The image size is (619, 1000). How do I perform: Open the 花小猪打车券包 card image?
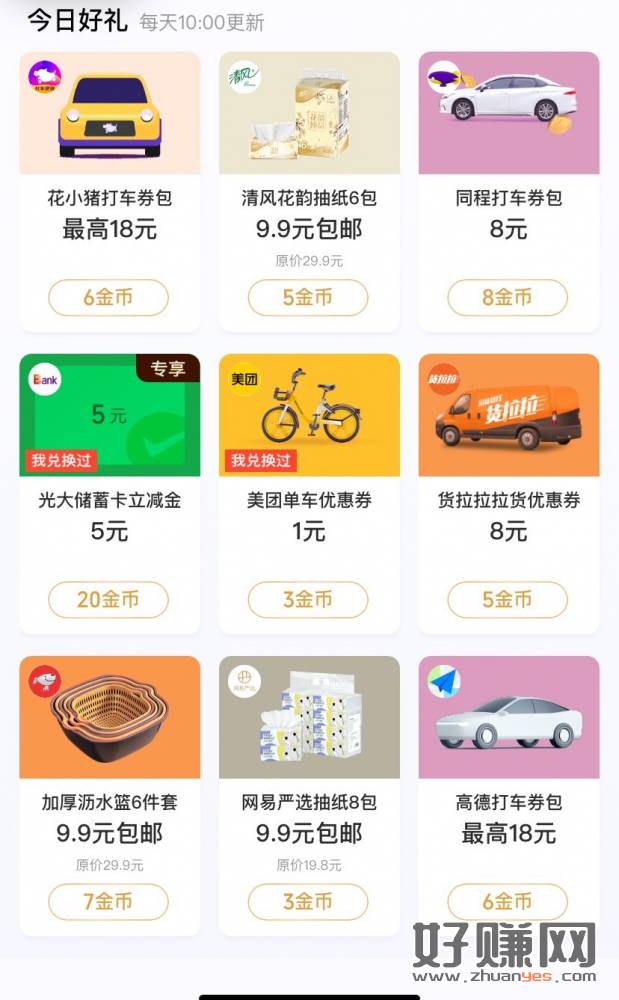(109, 113)
